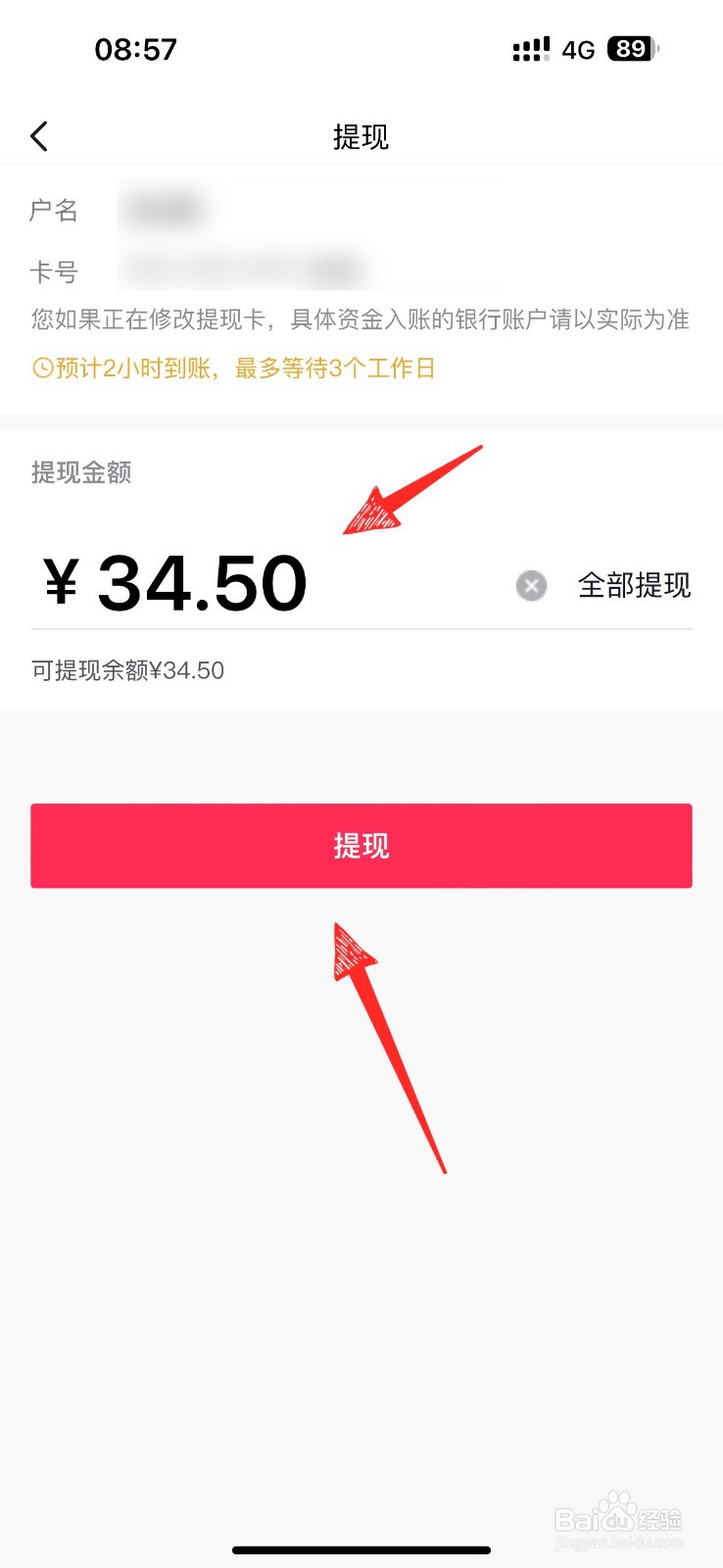This screenshot has width=723, height=1568.
Task: Tap 全部提现 to withdraw full balance
Action: [x=634, y=585]
